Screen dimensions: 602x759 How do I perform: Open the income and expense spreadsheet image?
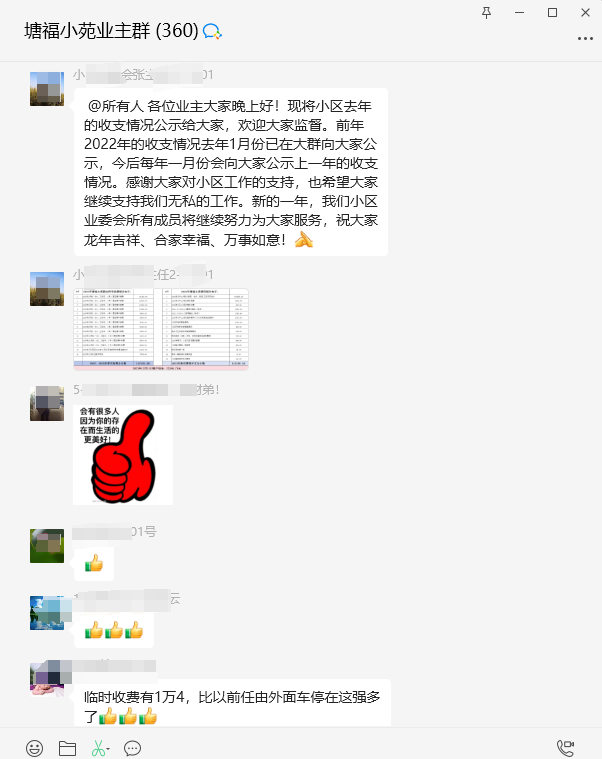[x=161, y=329]
